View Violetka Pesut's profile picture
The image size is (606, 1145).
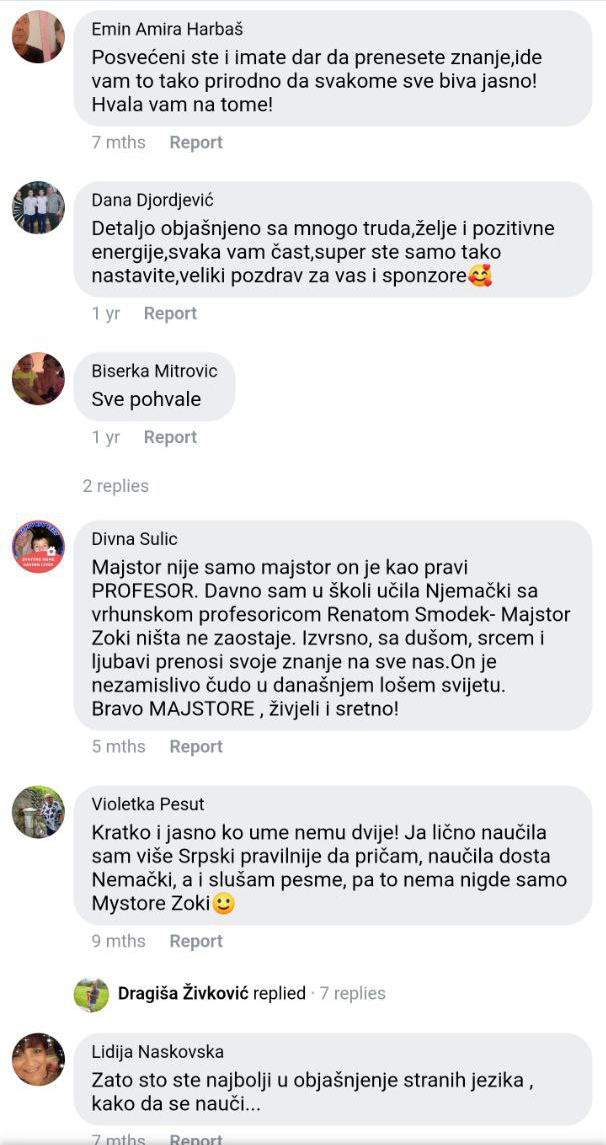tap(38, 812)
